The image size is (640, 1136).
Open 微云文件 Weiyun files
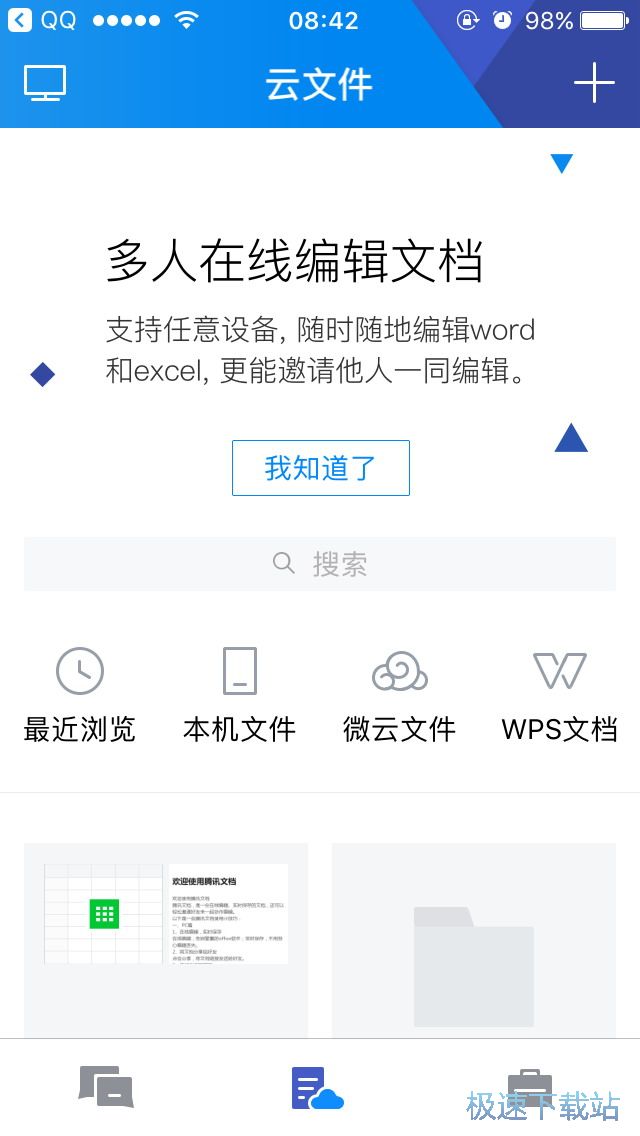[400, 695]
